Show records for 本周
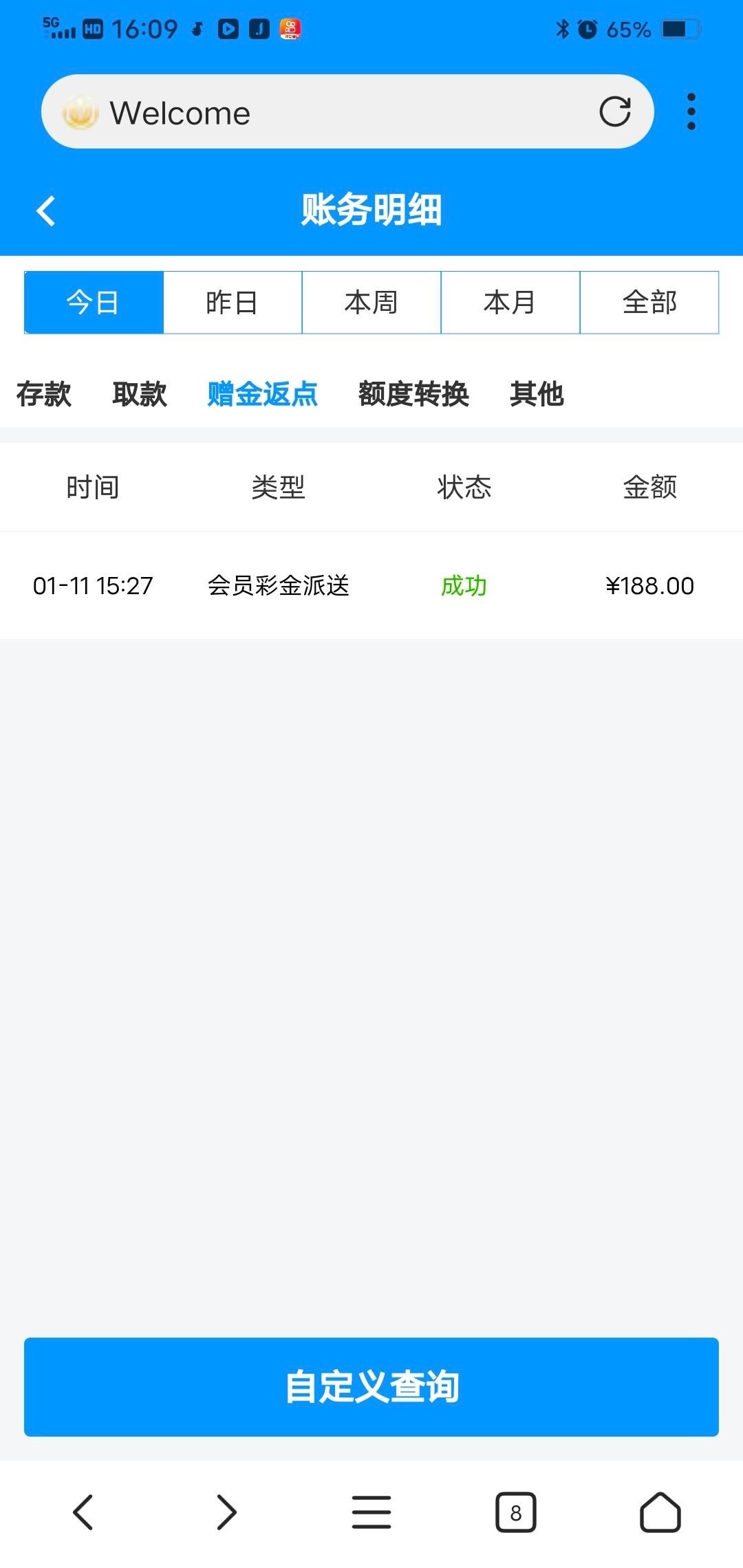The image size is (743, 1568). [x=371, y=303]
